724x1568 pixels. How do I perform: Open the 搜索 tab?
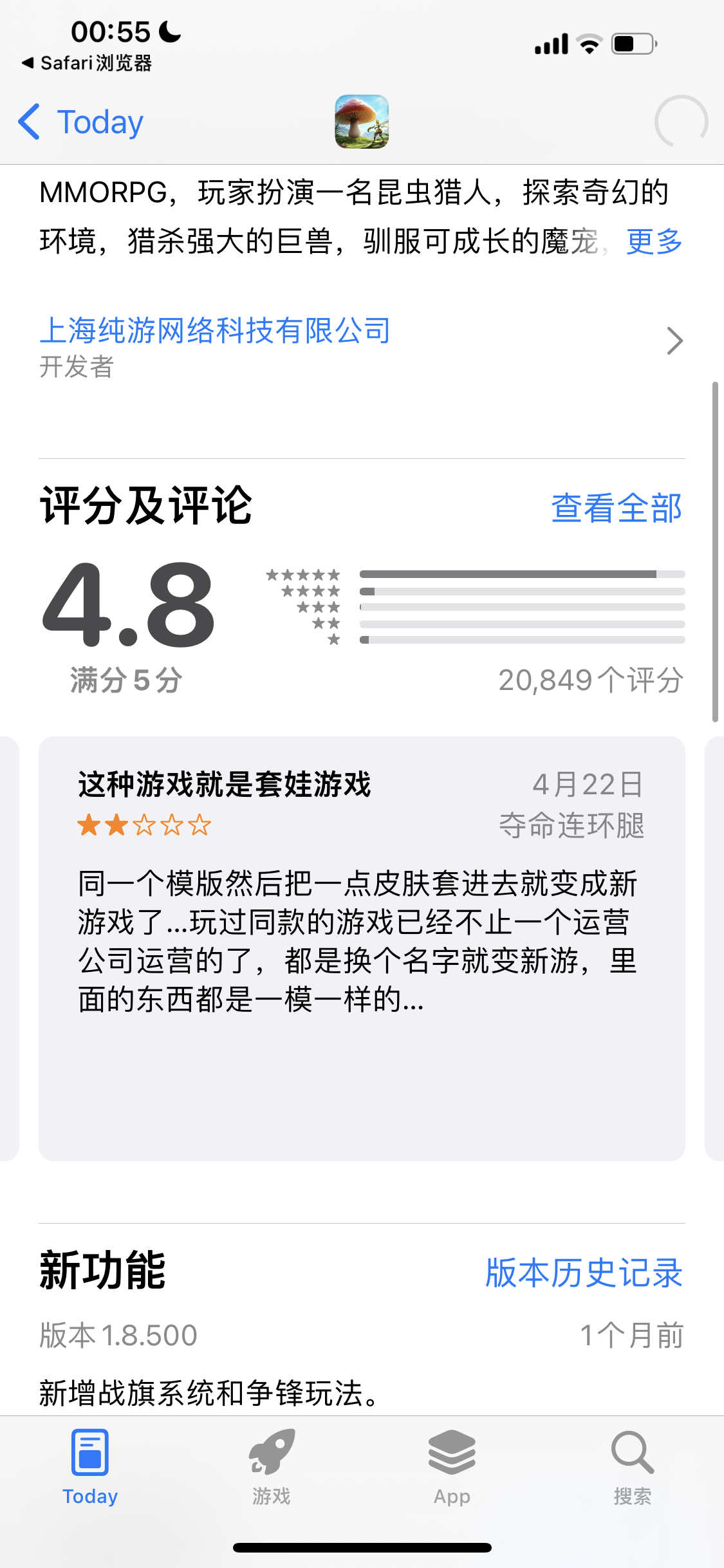point(633,1467)
